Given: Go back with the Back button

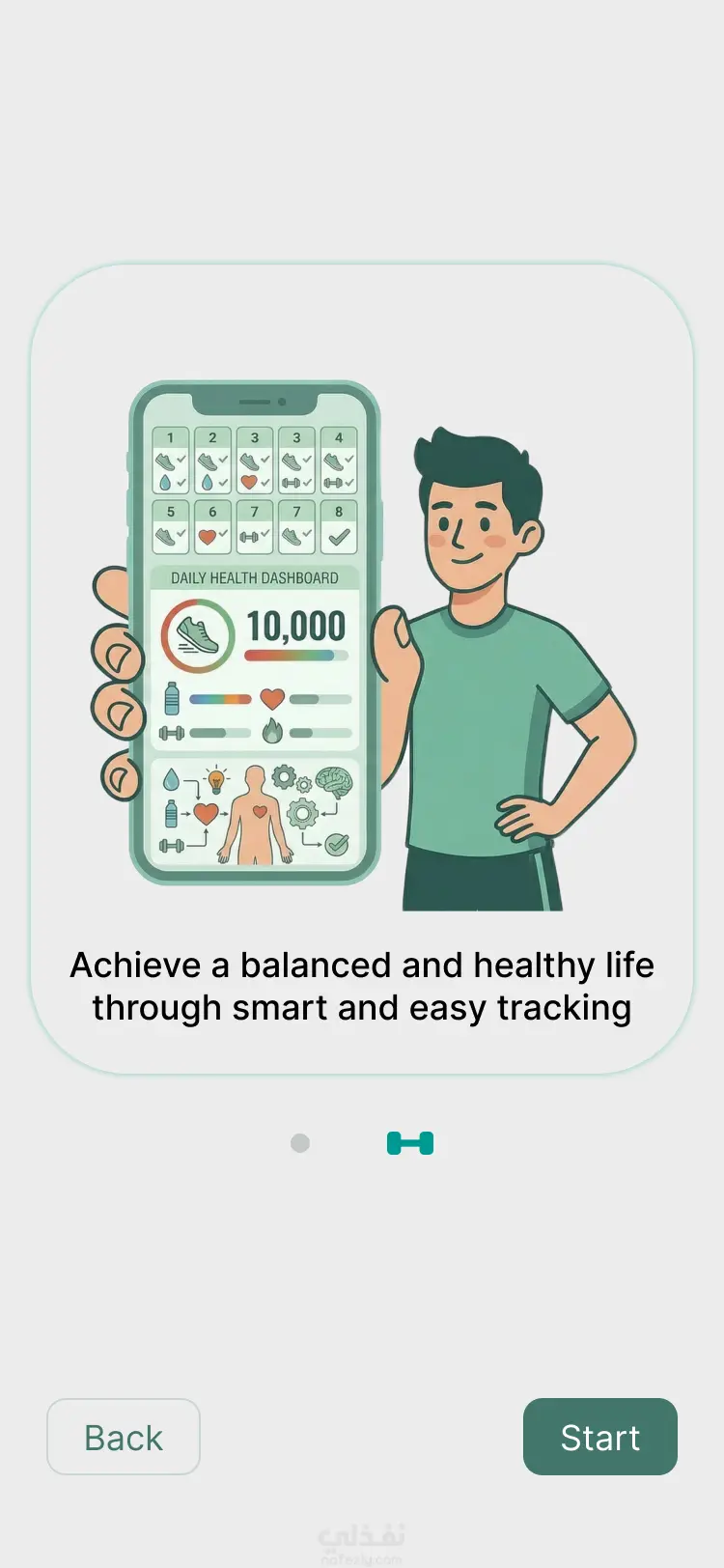Looking at the screenshot, I should tap(124, 1437).
